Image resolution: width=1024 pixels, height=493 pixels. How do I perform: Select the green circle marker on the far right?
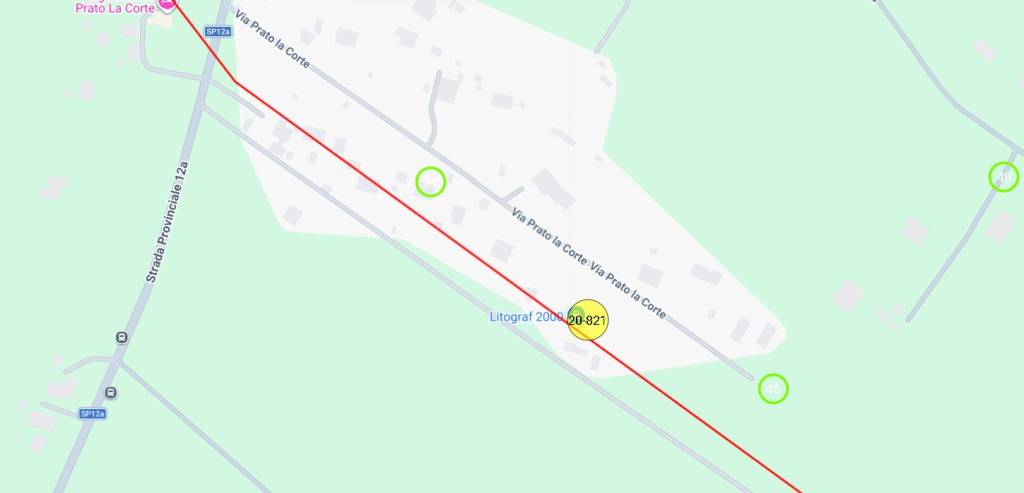pos(1003,177)
